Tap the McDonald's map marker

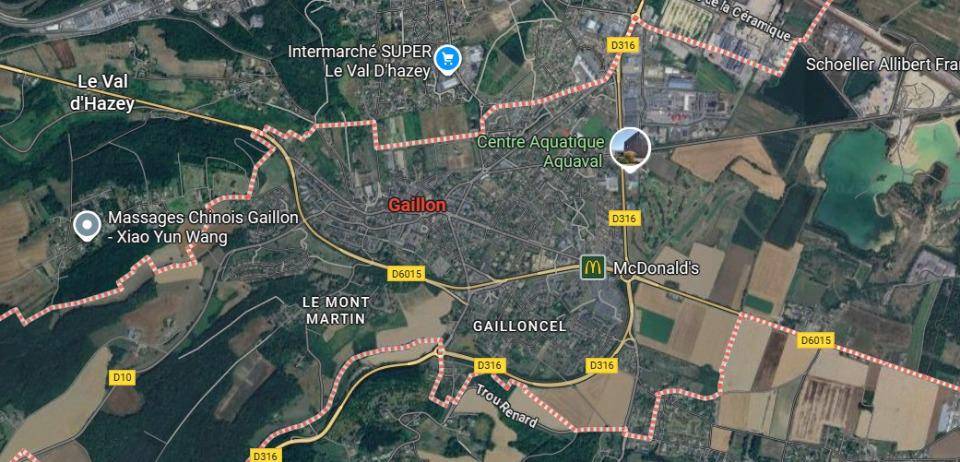[x=594, y=267]
